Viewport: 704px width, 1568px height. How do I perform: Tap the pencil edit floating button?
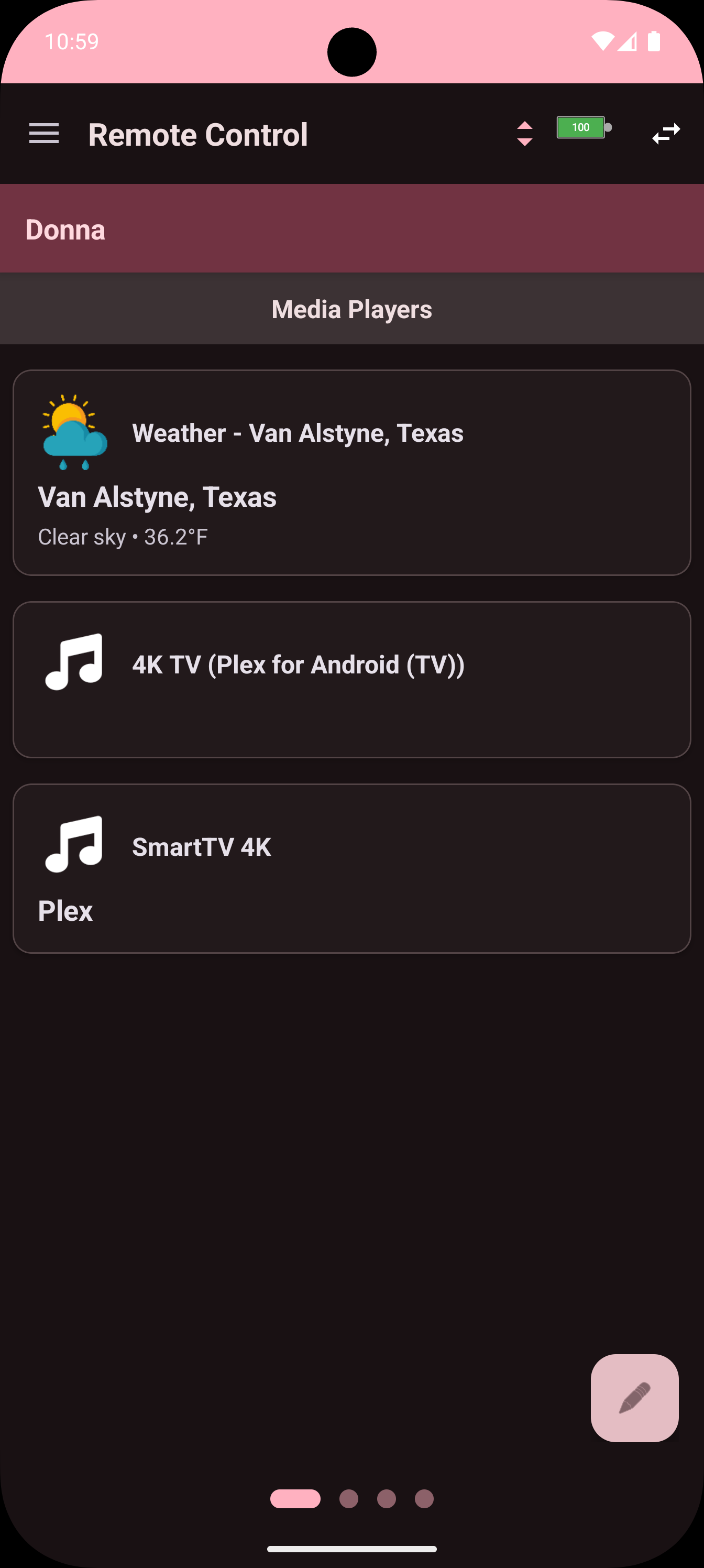pos(634,1398)
